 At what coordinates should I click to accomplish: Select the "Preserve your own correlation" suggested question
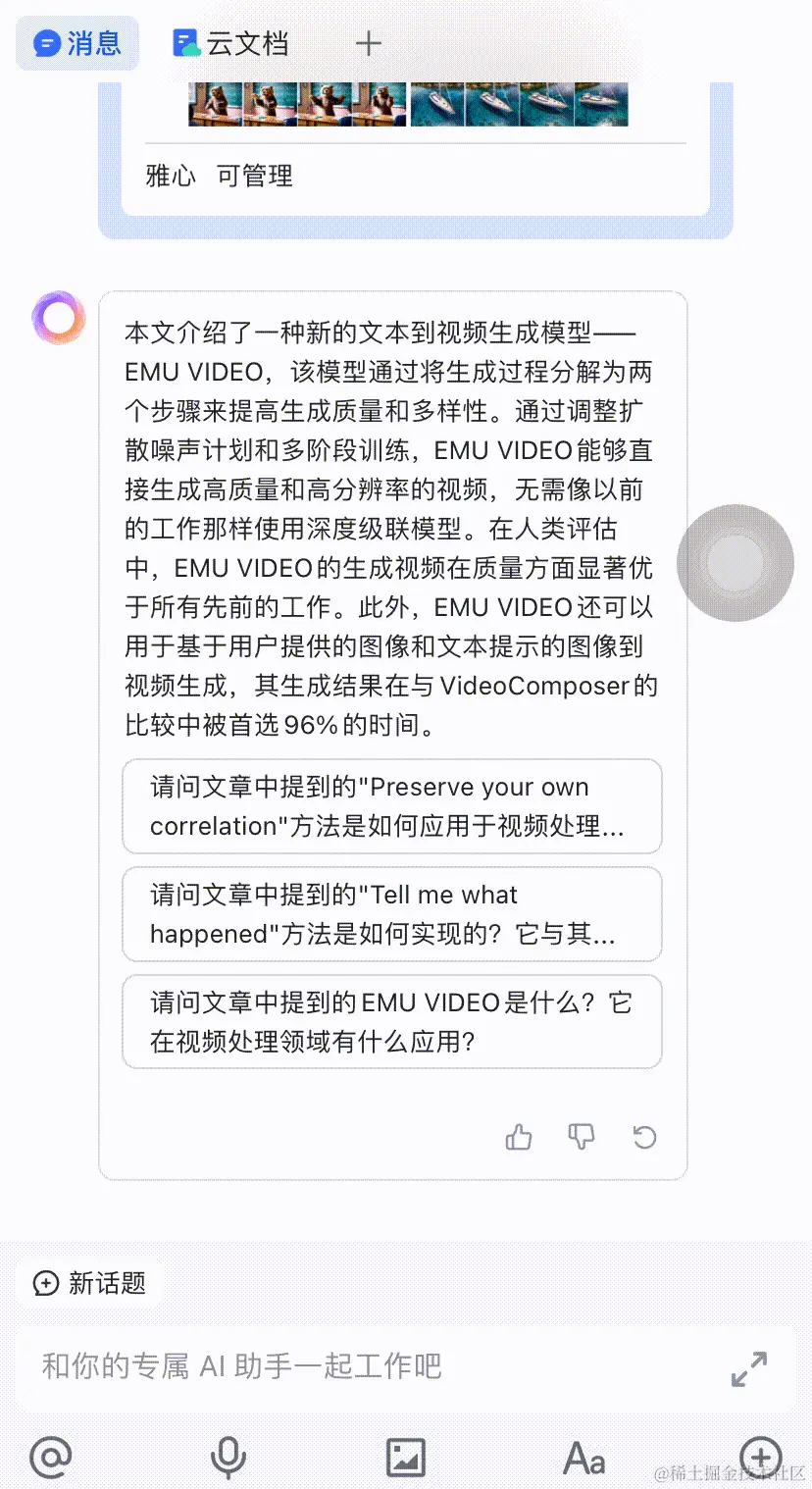pyautogui.click(x=391, y=806)
